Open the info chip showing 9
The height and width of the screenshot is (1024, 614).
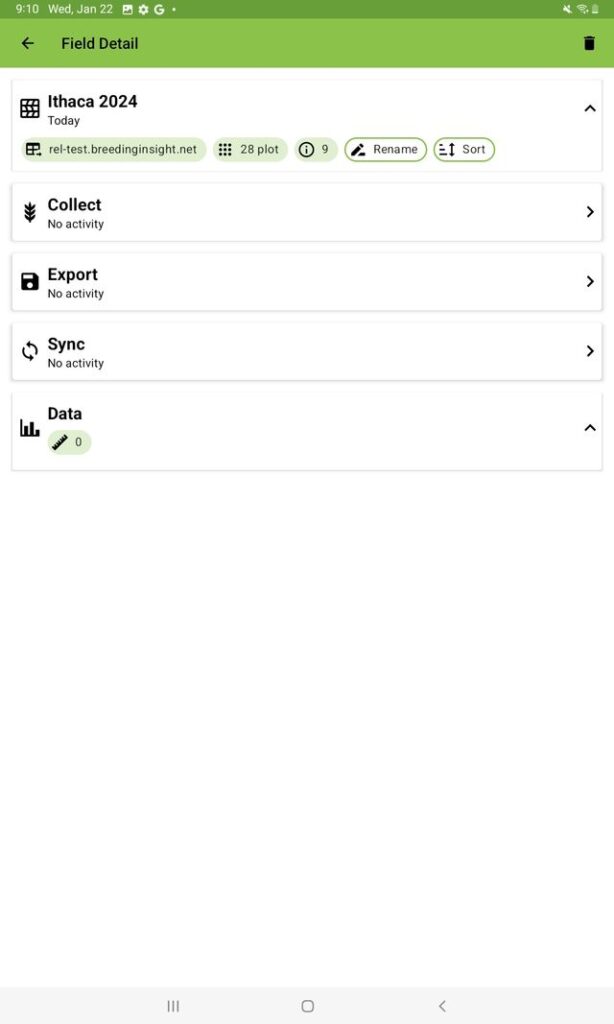point(315,150)
